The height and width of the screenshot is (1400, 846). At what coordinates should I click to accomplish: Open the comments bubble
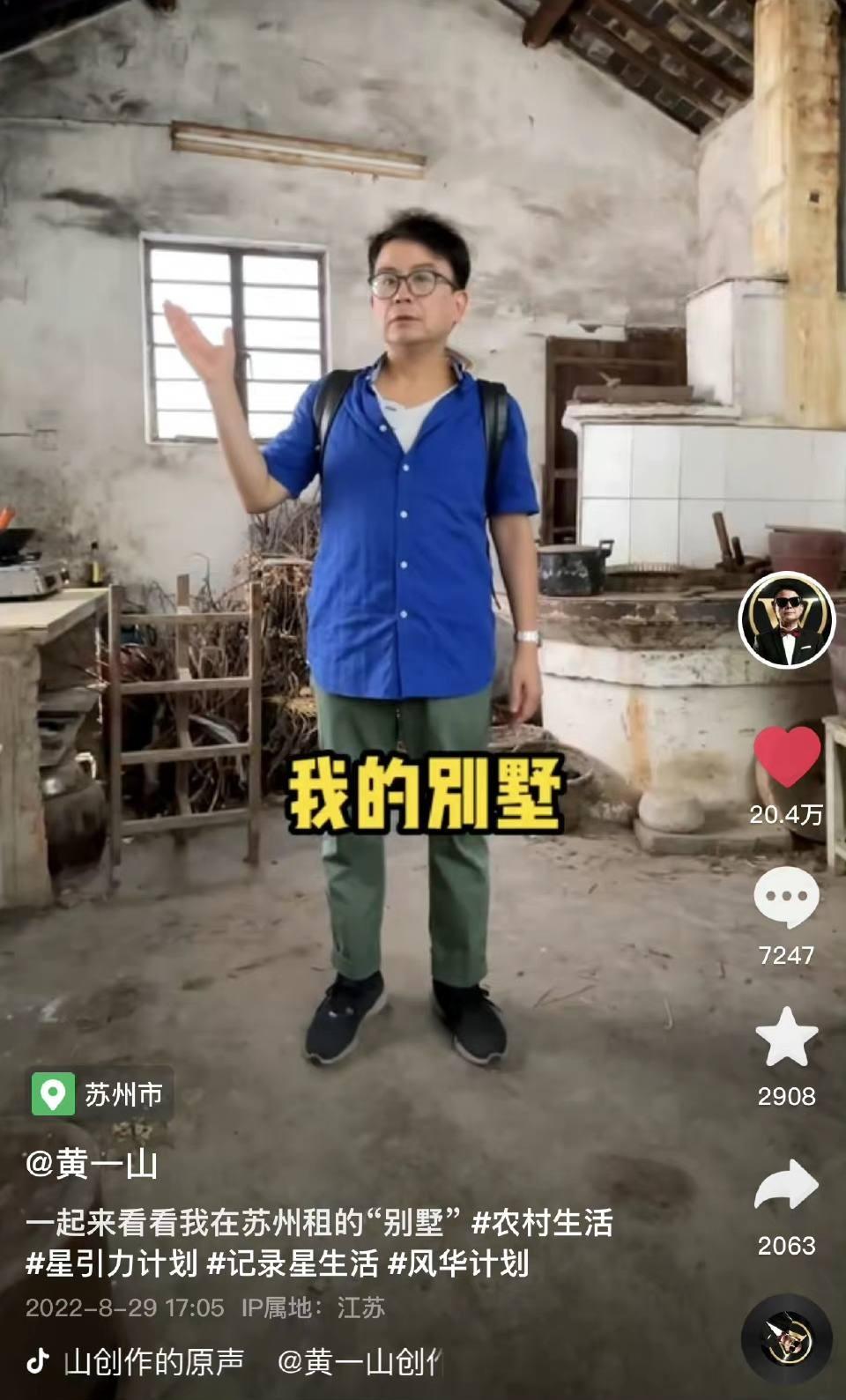(786, 898)
